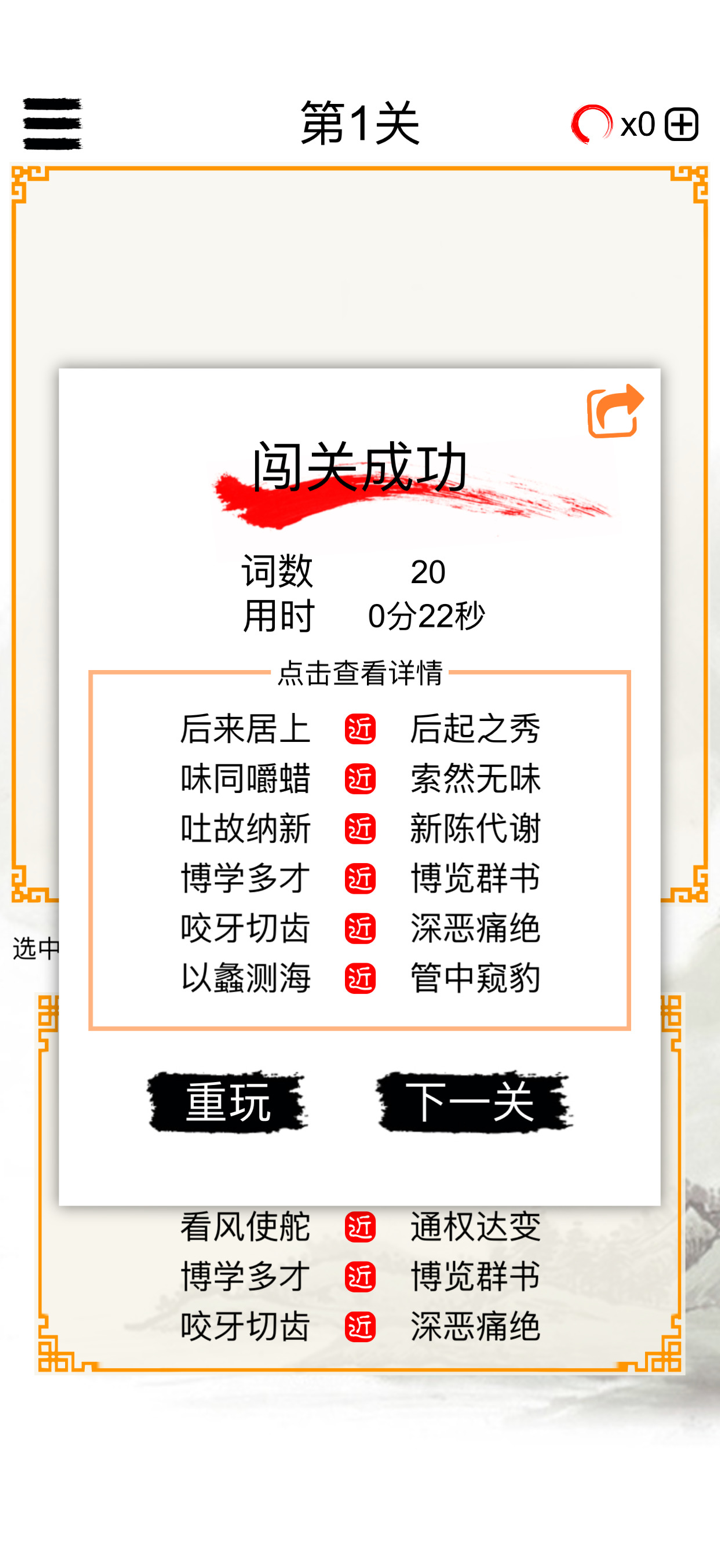Image resolution: width=720 pixels, height=1558 pixels.
Task: Click the 近 badge beside 博学多才 at bottom
Action: [360, 1277]
